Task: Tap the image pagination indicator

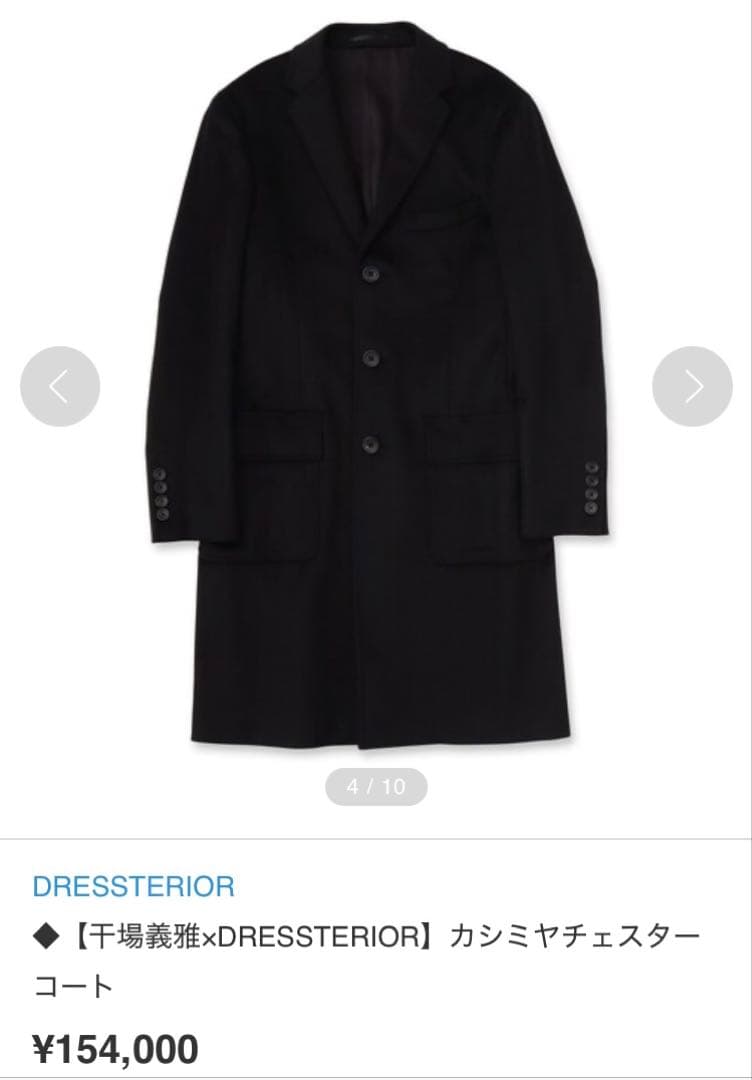Action: (x=376, y=787)
